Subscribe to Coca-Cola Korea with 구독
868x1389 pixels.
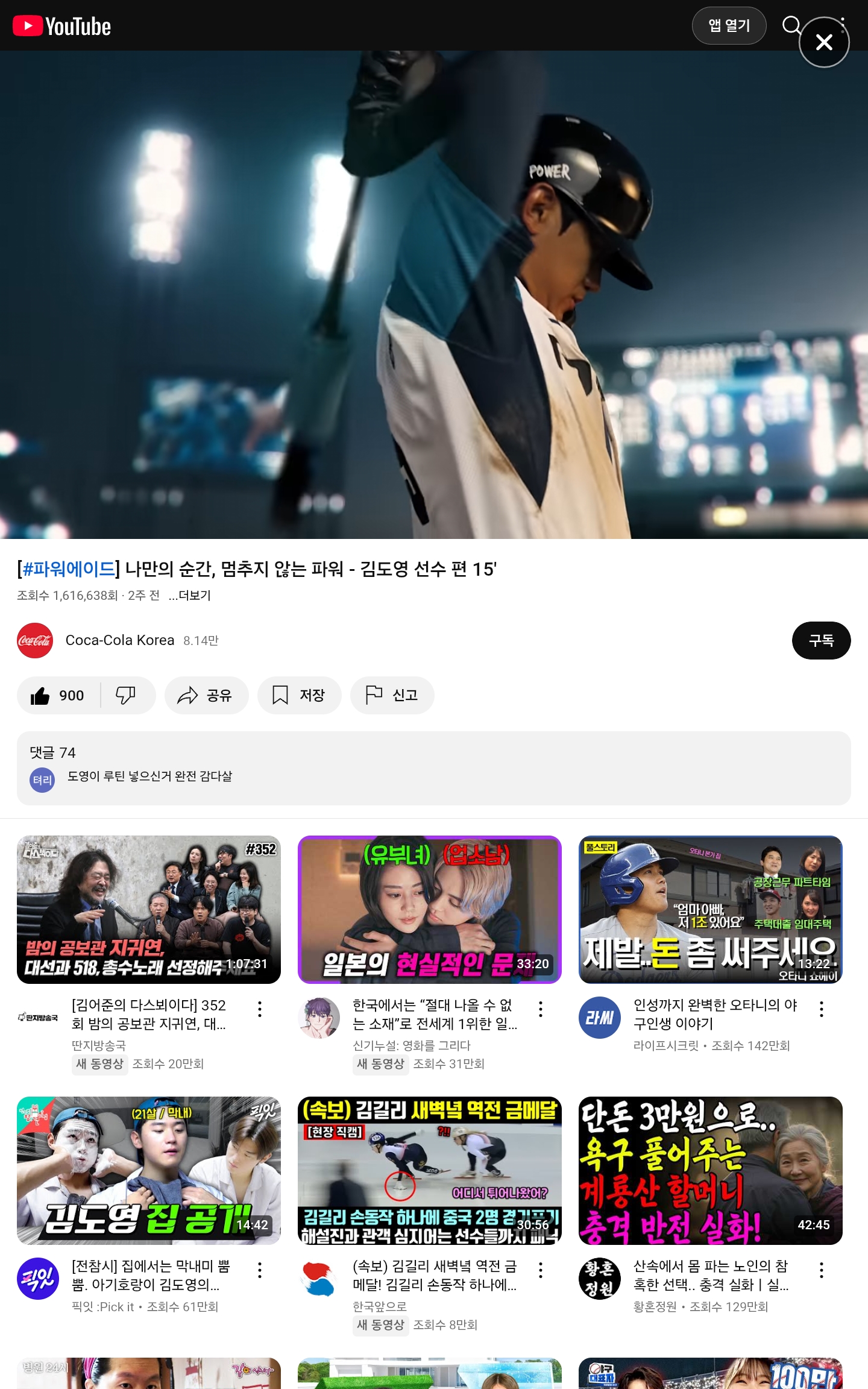point(821,640)
